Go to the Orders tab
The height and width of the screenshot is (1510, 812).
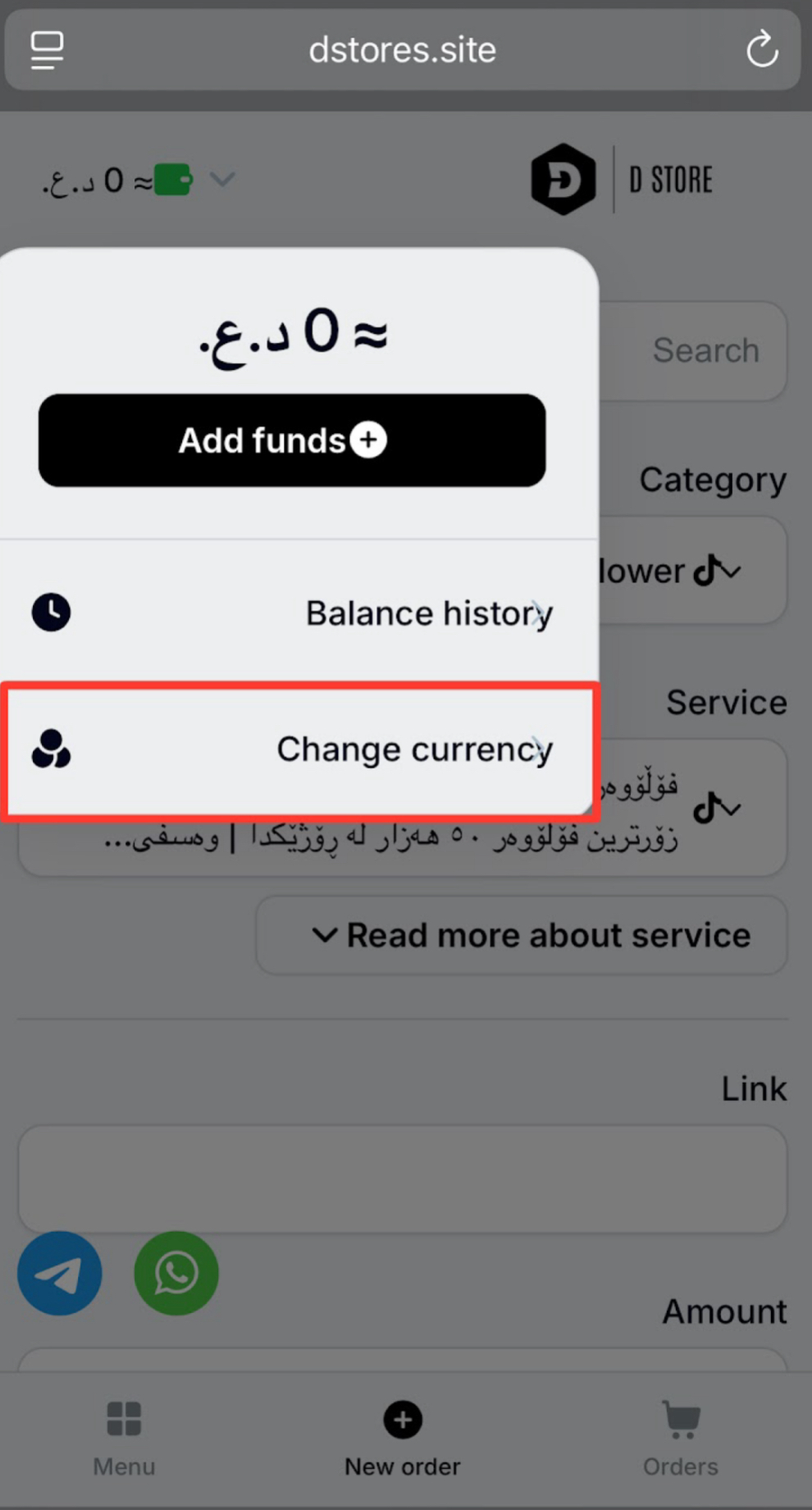pos(681,1438)
